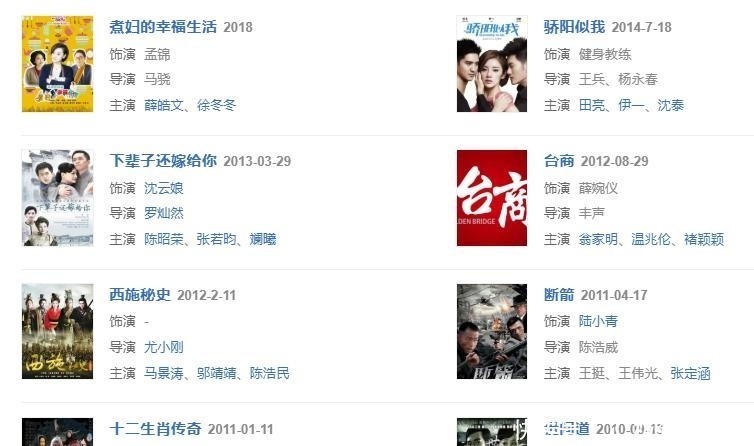Open 台商 title link
The image size is (754, 446).
tap(560, 161)
